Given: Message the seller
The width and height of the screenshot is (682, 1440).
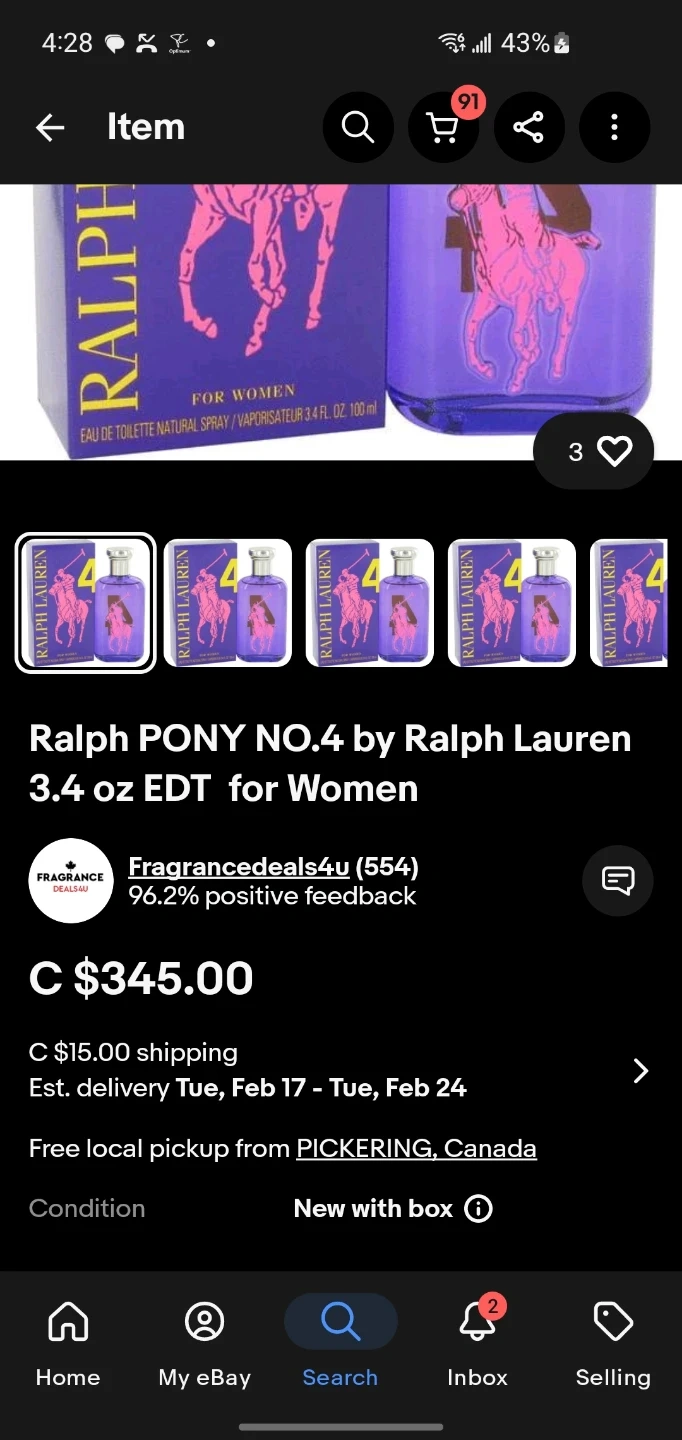Looking at the screenshot, I should [x=617, y=880].
